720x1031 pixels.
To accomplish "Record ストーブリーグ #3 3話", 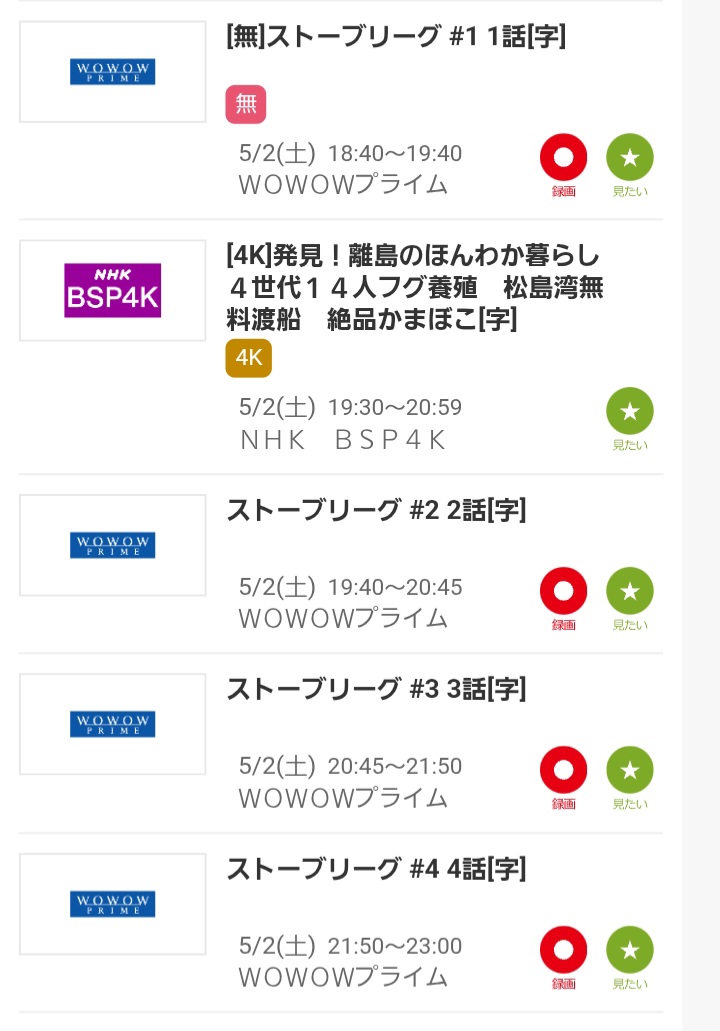I will [563, 770].
